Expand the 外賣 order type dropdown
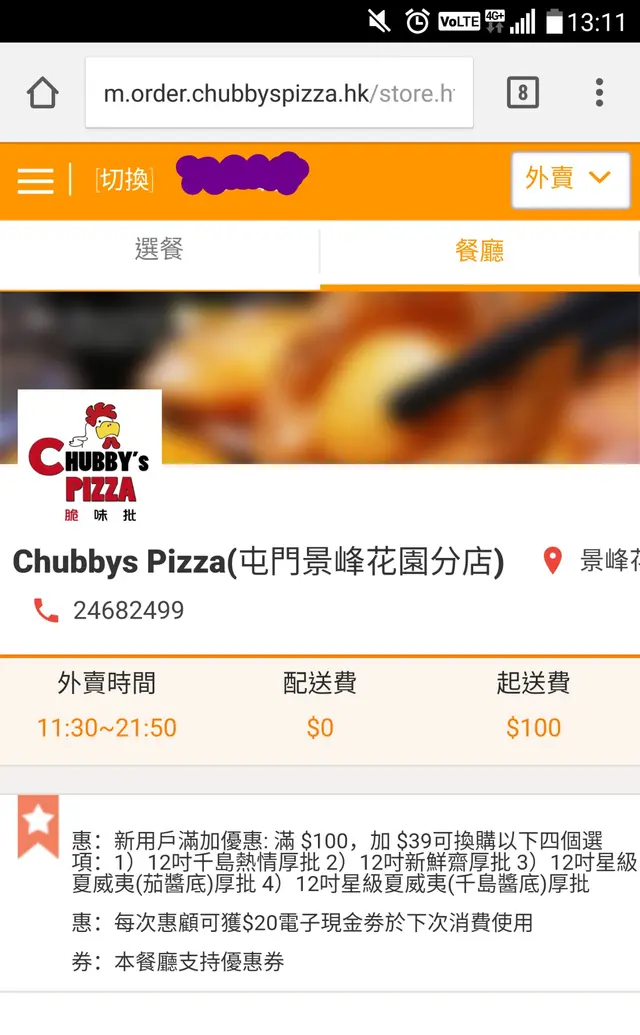The image size is (640, 1035). pyautogui.click(x=570, y=179)
